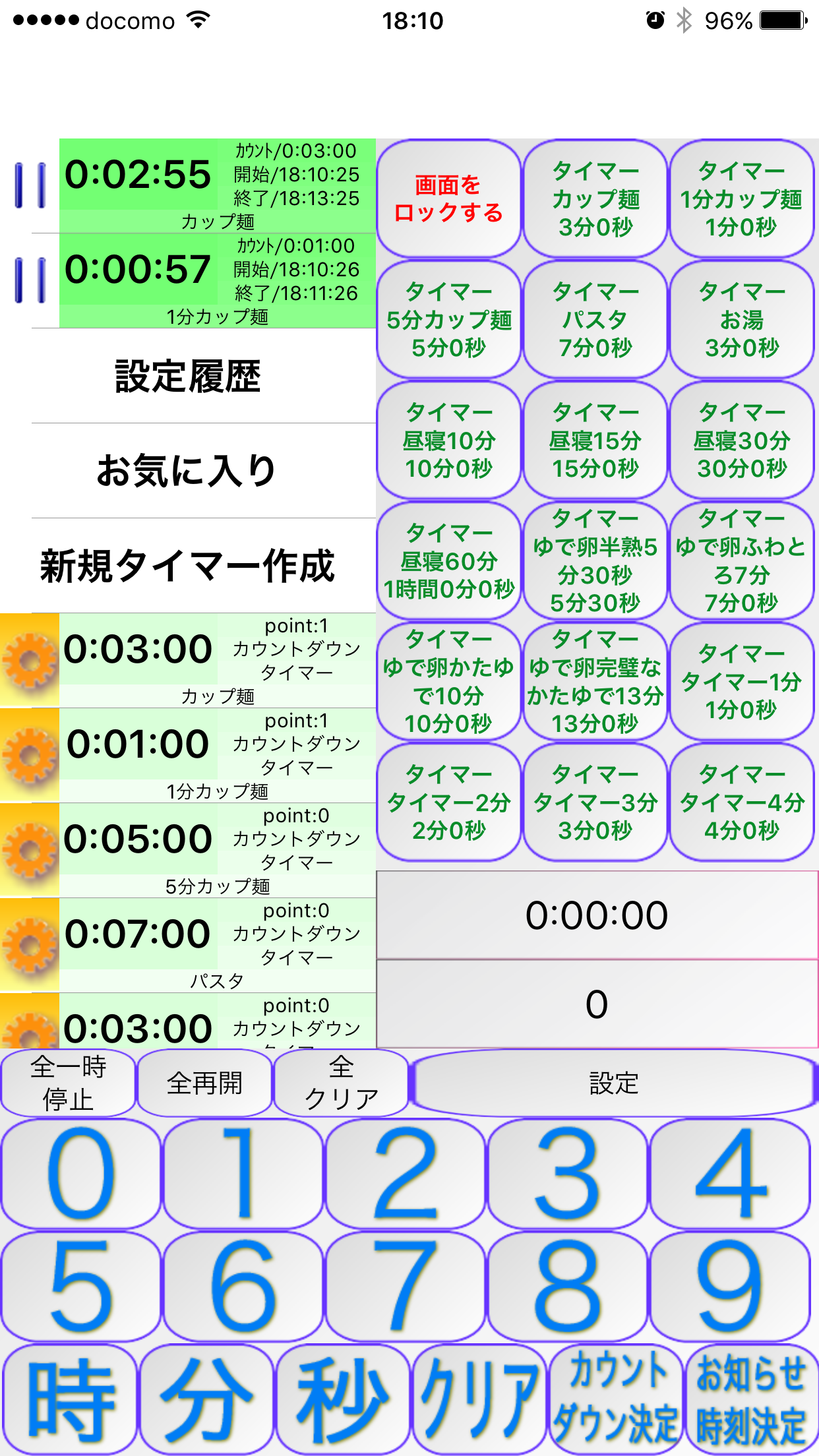Start the パスタ 7分0秒 preset timer

(x=595, y=319)
